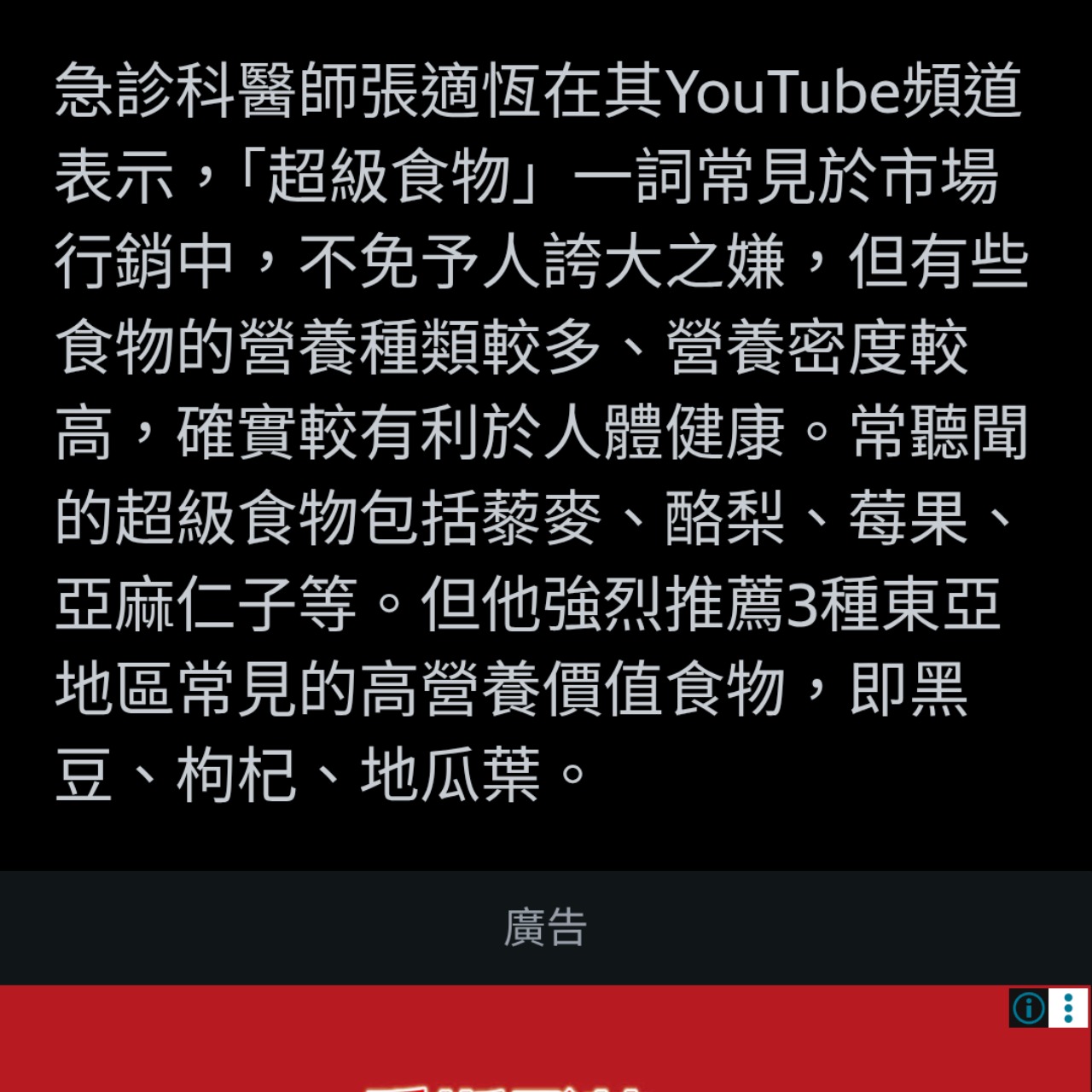This screenshot has width=1092, height=1092.
Task: Open the ad options three-dot menu
Action: coord(1069,1008)
